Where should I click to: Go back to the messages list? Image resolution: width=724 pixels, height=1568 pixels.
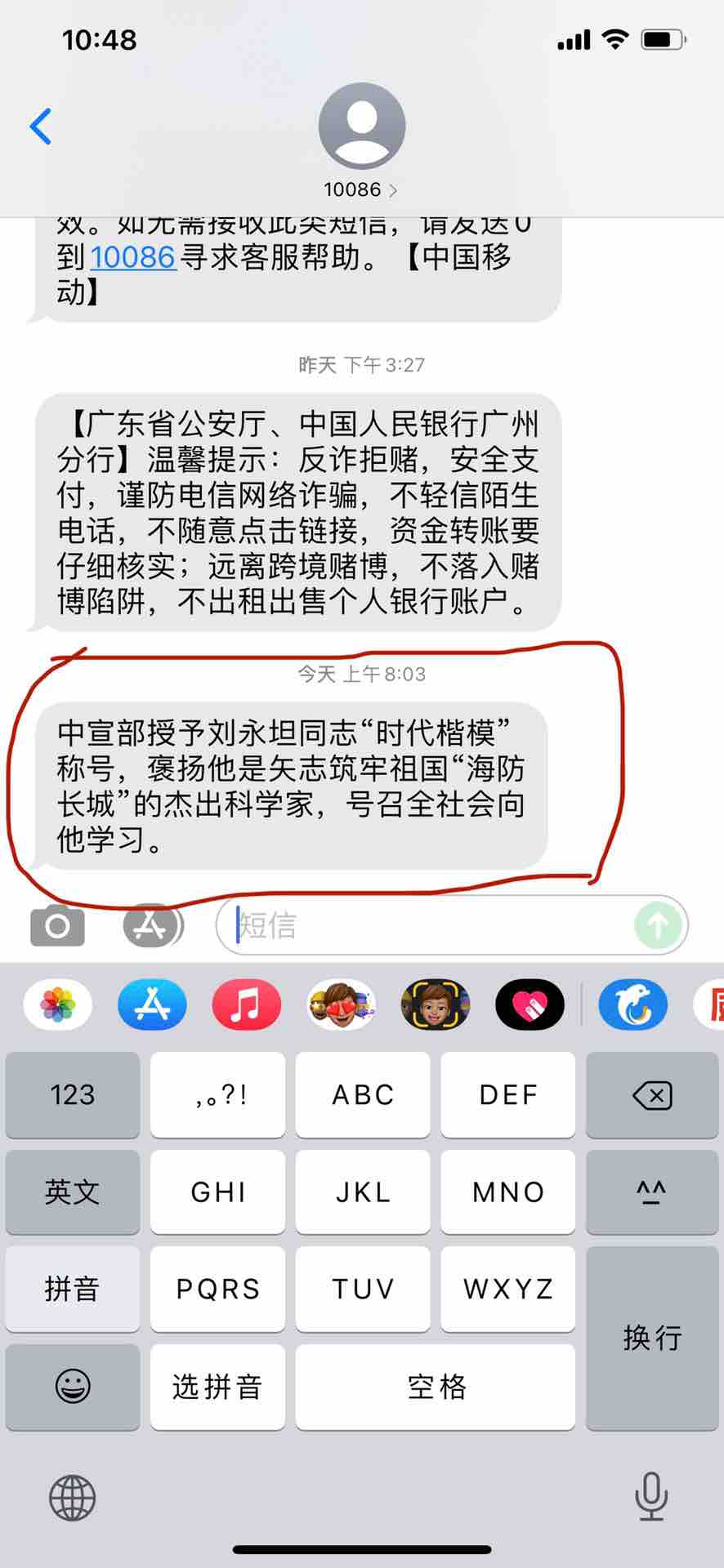pyautogui.click(x=41, y=127)
